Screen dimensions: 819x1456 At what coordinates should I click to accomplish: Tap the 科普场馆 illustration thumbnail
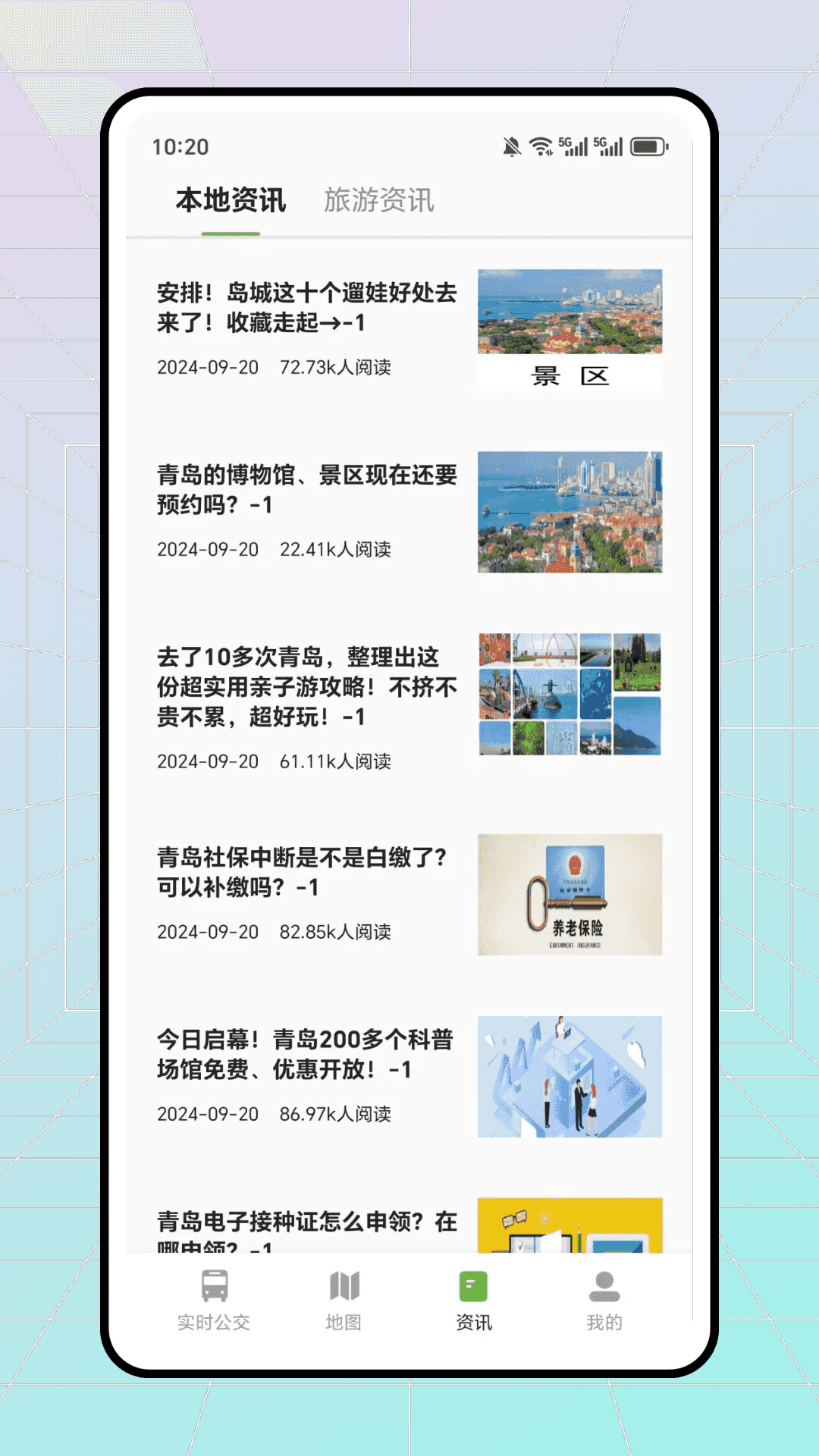(570, 1076)
